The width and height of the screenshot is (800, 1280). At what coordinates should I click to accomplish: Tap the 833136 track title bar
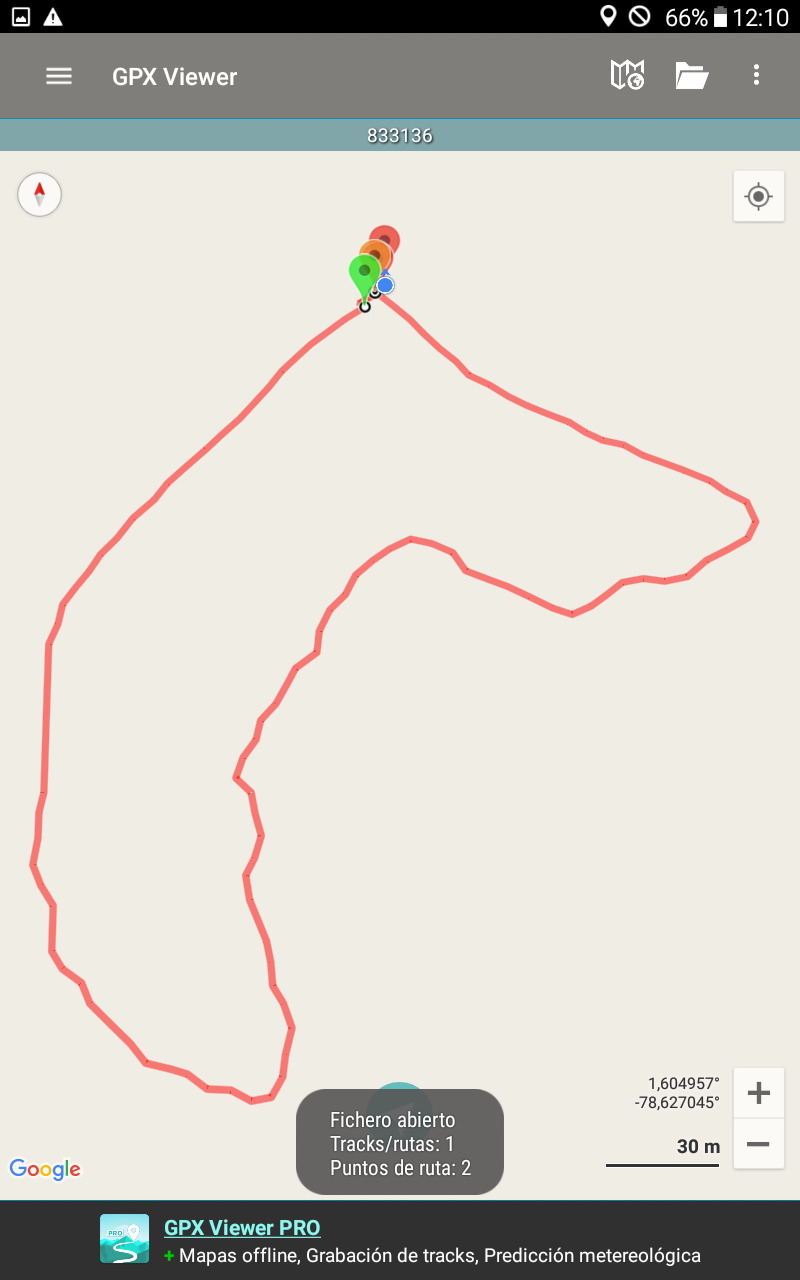coord(400,136)
